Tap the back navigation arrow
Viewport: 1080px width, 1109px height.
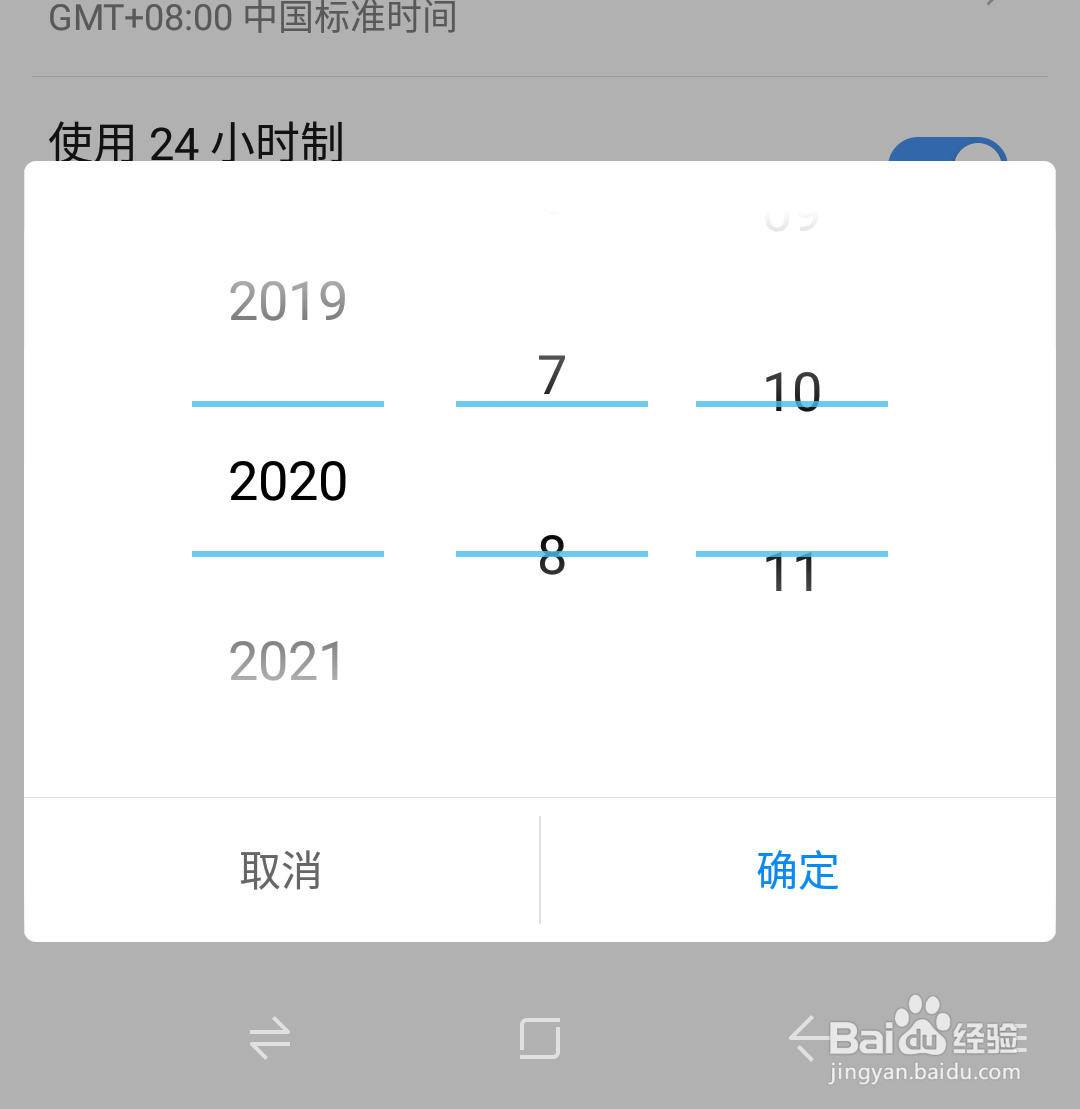coord(806,1039)
